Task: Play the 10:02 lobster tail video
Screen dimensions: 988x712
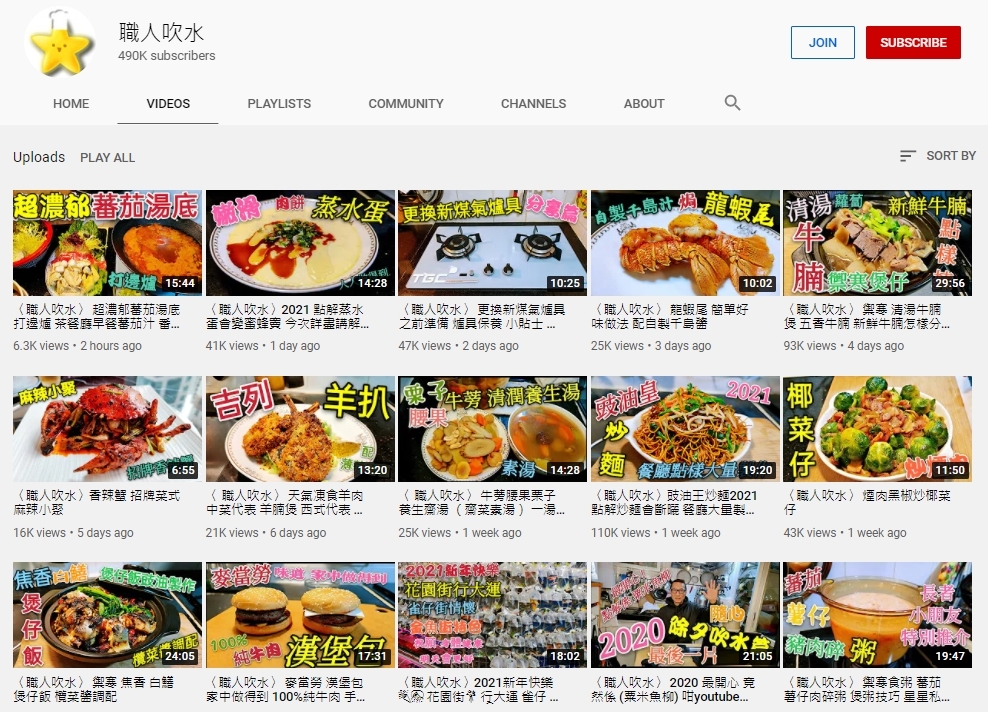Action: coord(685,243)
